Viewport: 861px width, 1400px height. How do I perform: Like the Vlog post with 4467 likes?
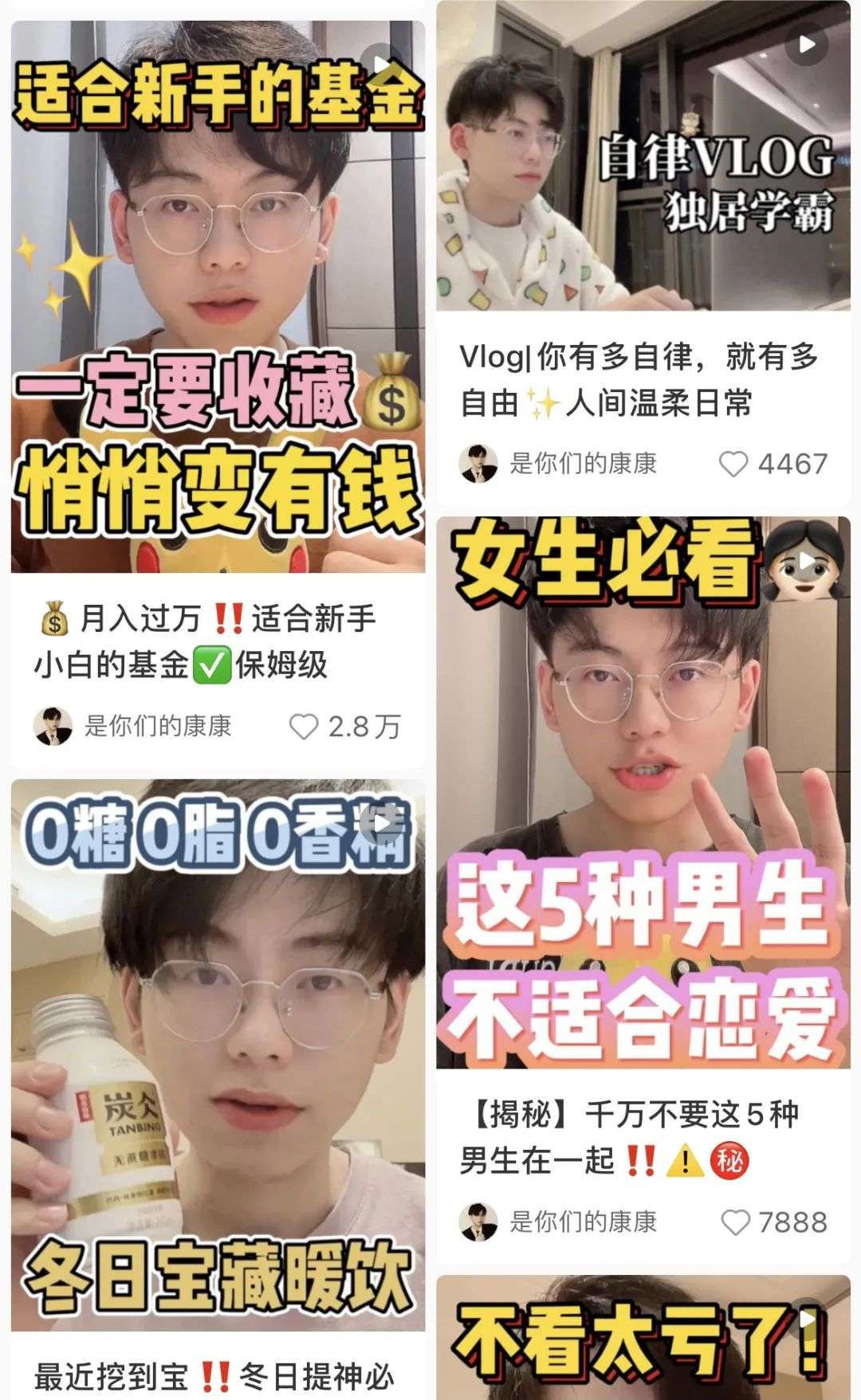tap(734, 464)
